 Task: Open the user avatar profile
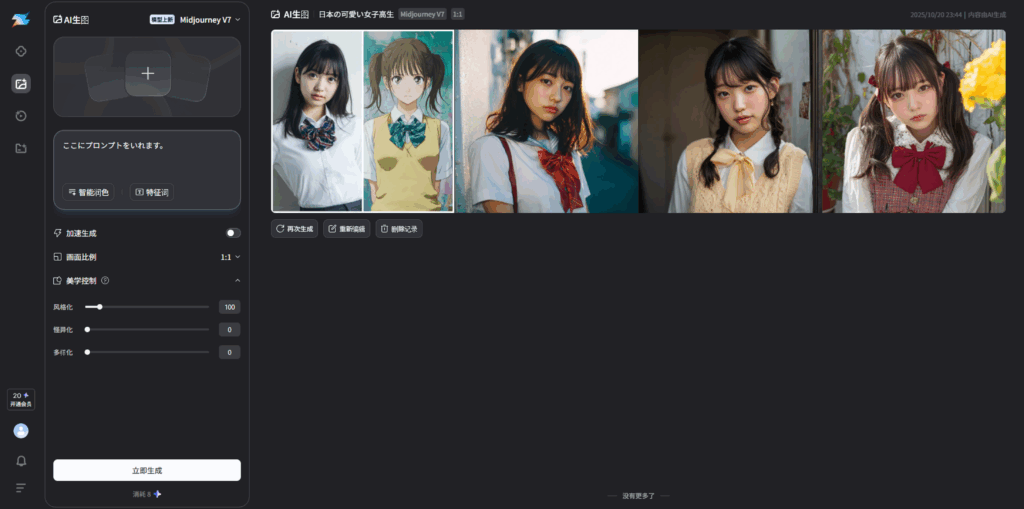tap(21, 431)
